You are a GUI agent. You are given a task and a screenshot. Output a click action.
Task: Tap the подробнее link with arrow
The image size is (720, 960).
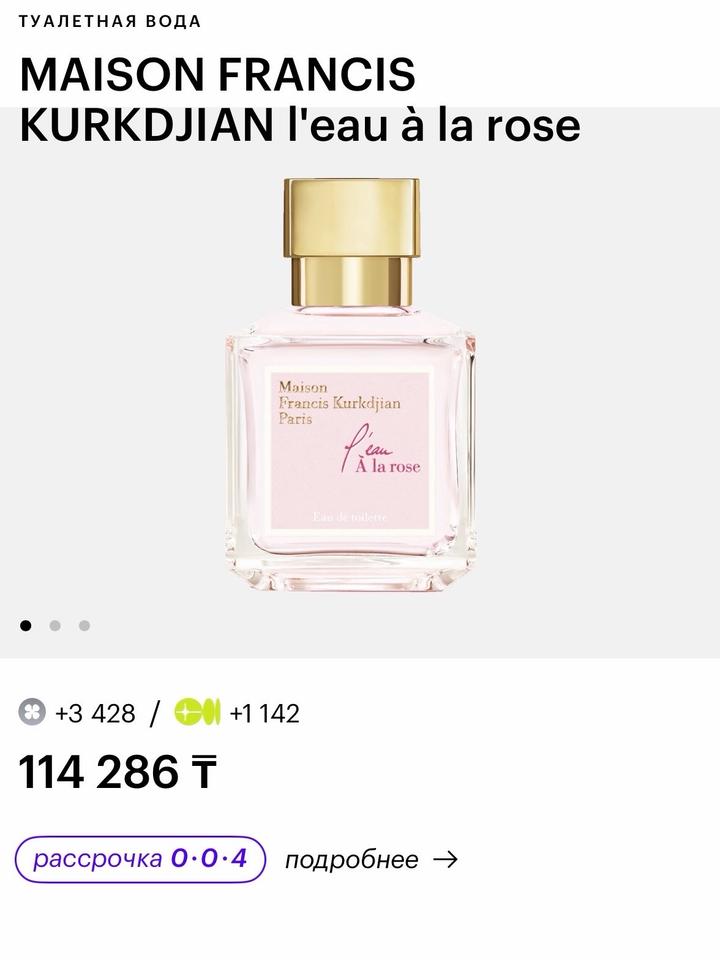click(371, 860)
